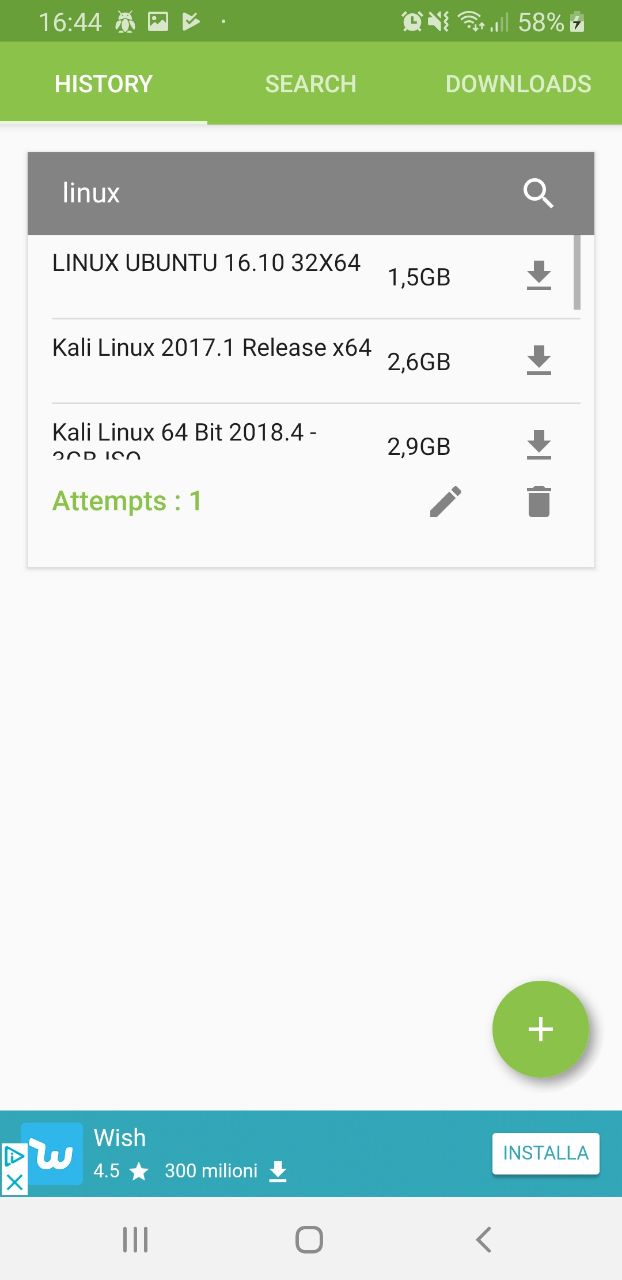Download Kali Linux 2017.1 Release x64
The image size is (622, 1280).
539,360
